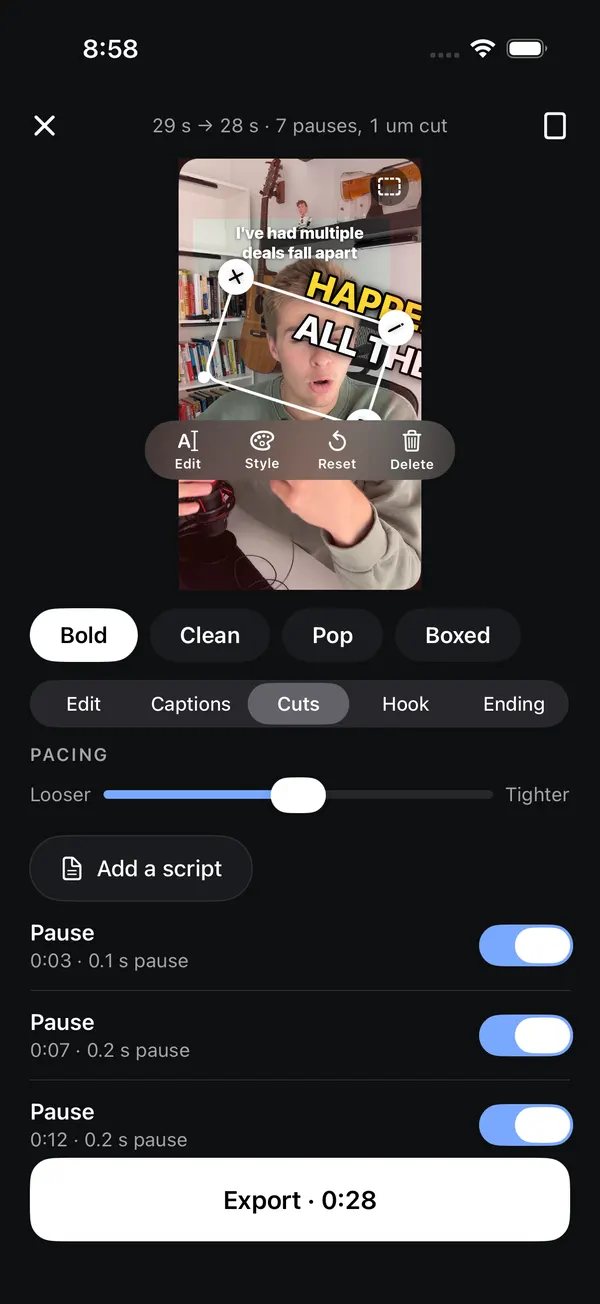Apply the Boxed caption style
This screenshot has height=1304, width=600.
[458, 635]
